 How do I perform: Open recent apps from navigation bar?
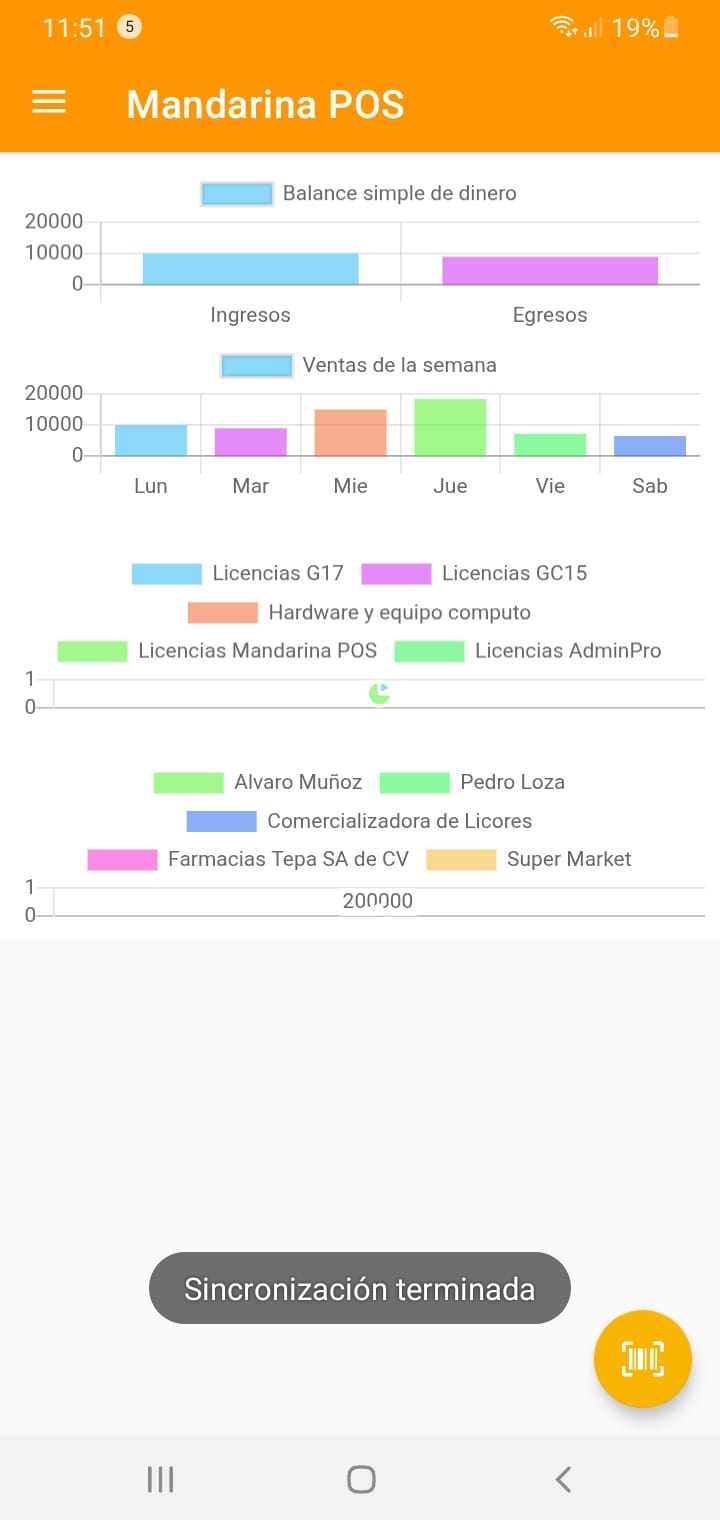coord(160,1479)
